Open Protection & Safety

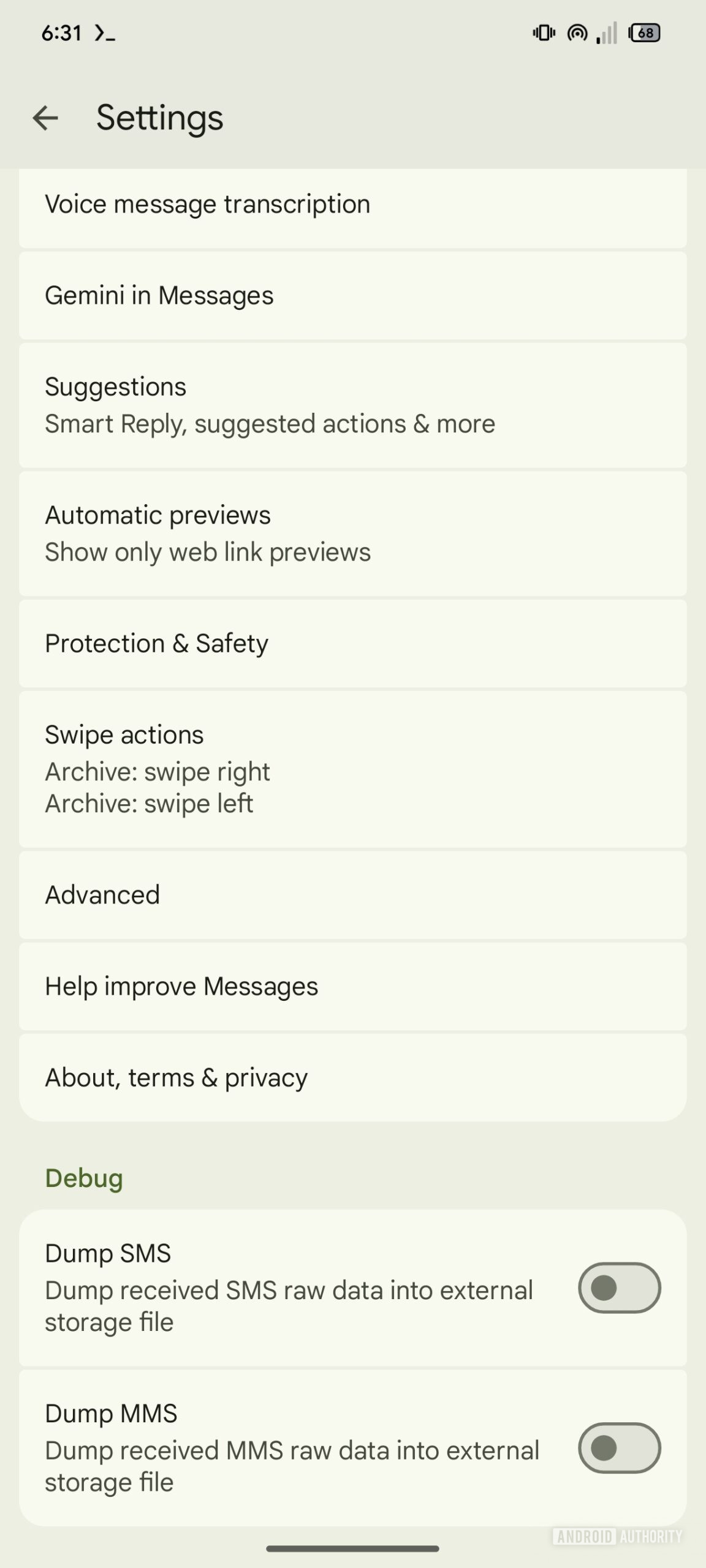[x=352, y=643]
